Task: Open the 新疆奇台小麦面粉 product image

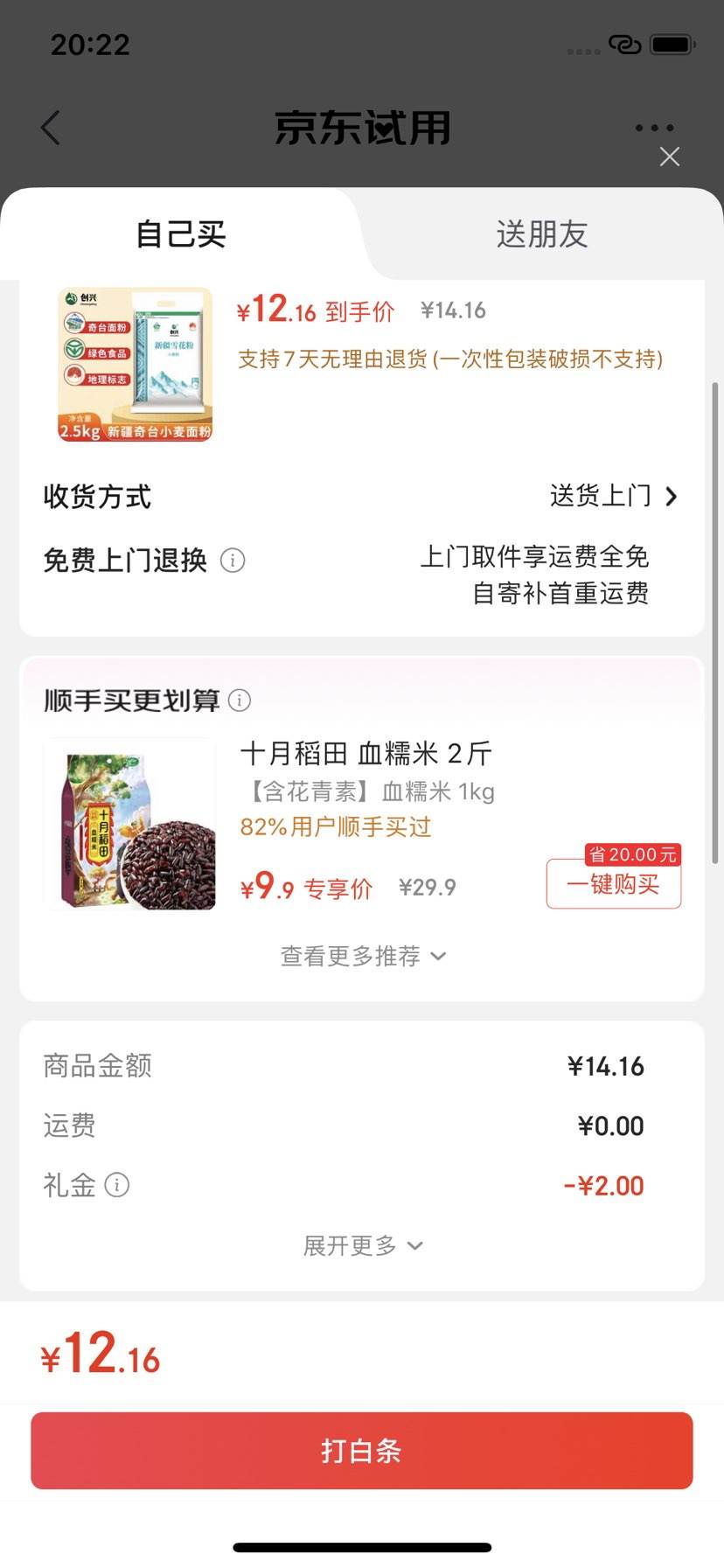Action: [136, 364]
